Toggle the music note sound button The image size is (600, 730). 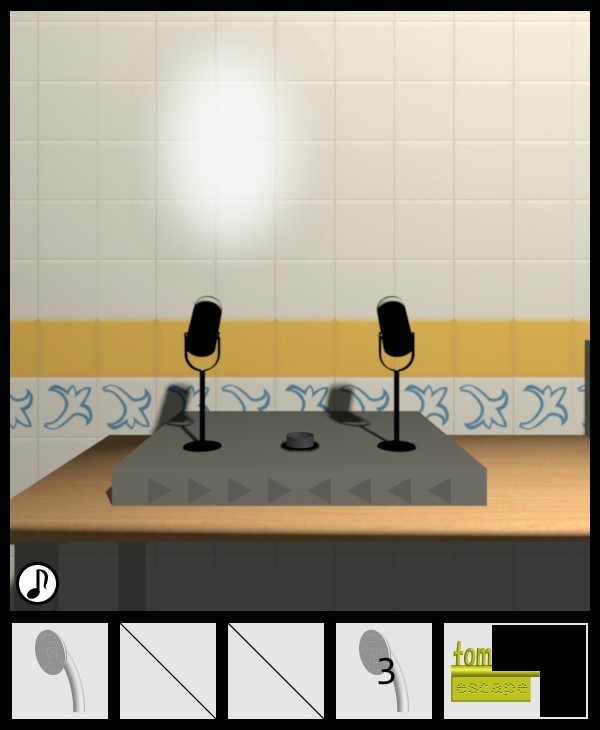[x=37, y=583]
